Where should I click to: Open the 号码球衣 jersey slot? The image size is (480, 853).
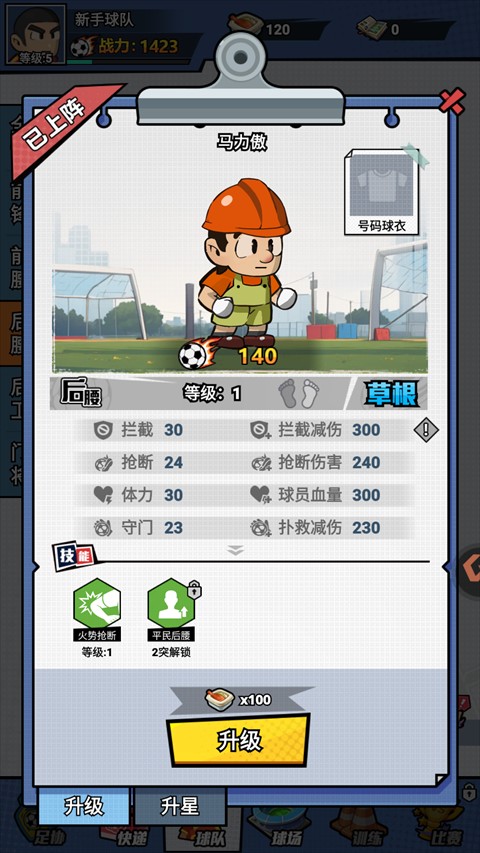point(382,193)
